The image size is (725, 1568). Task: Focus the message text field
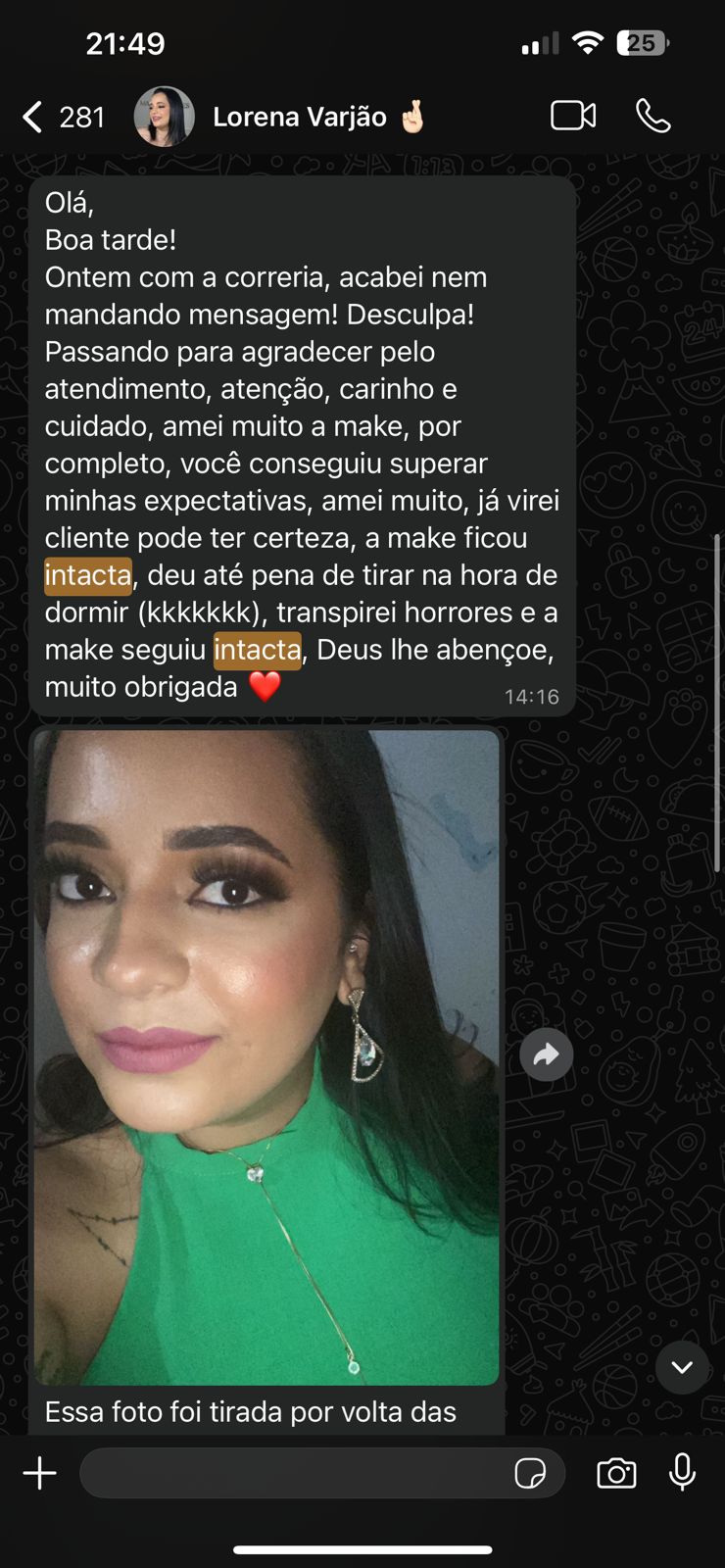(x=294, y=1473)
